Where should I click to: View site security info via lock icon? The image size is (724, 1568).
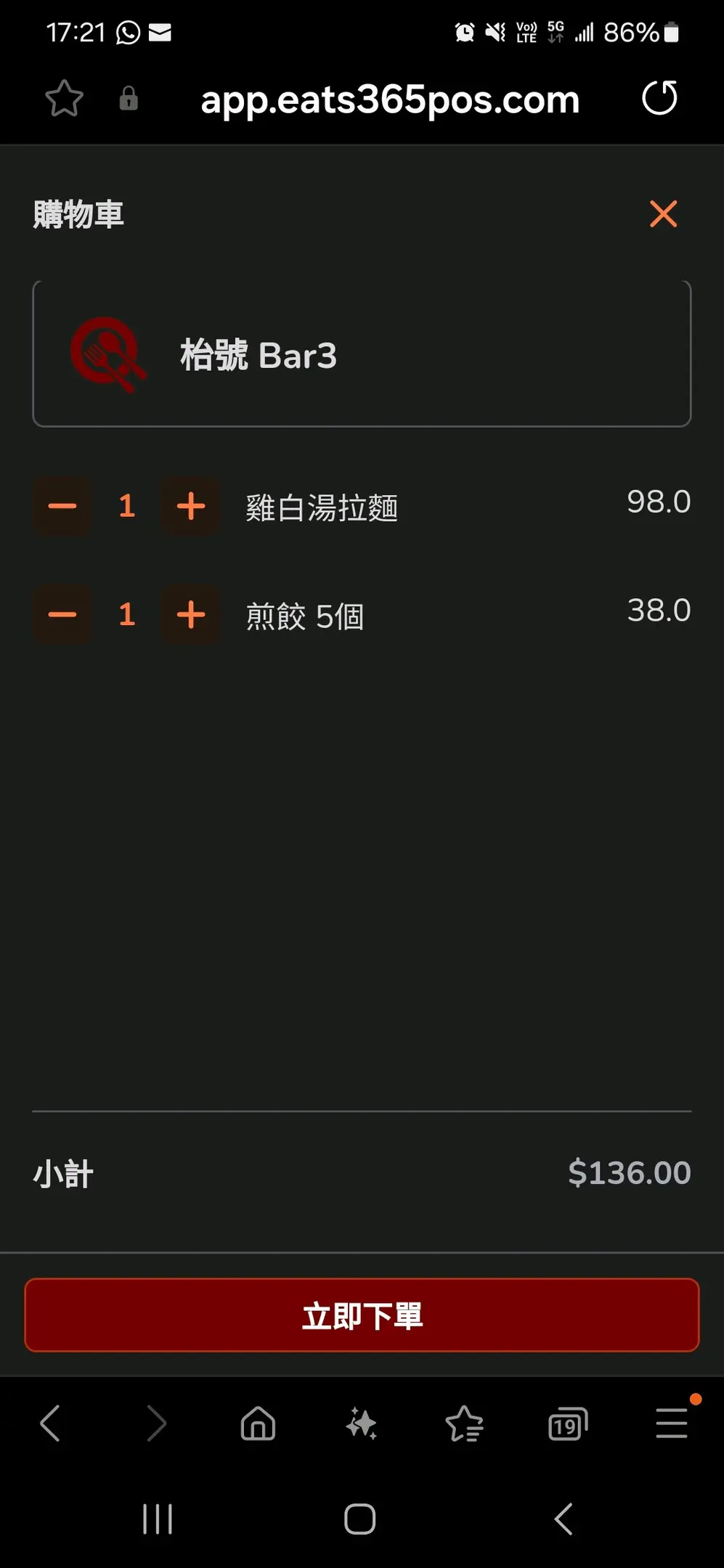[129, 99]
